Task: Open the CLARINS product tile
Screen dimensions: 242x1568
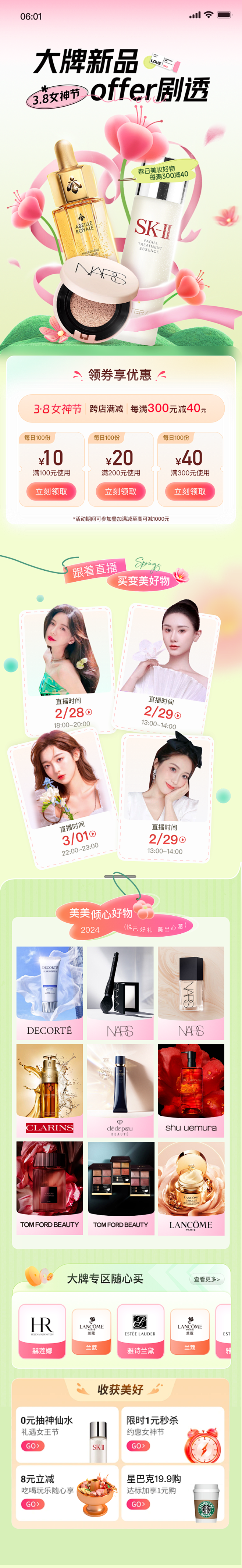Action: pyautogui.click(x=49, y=1090)
